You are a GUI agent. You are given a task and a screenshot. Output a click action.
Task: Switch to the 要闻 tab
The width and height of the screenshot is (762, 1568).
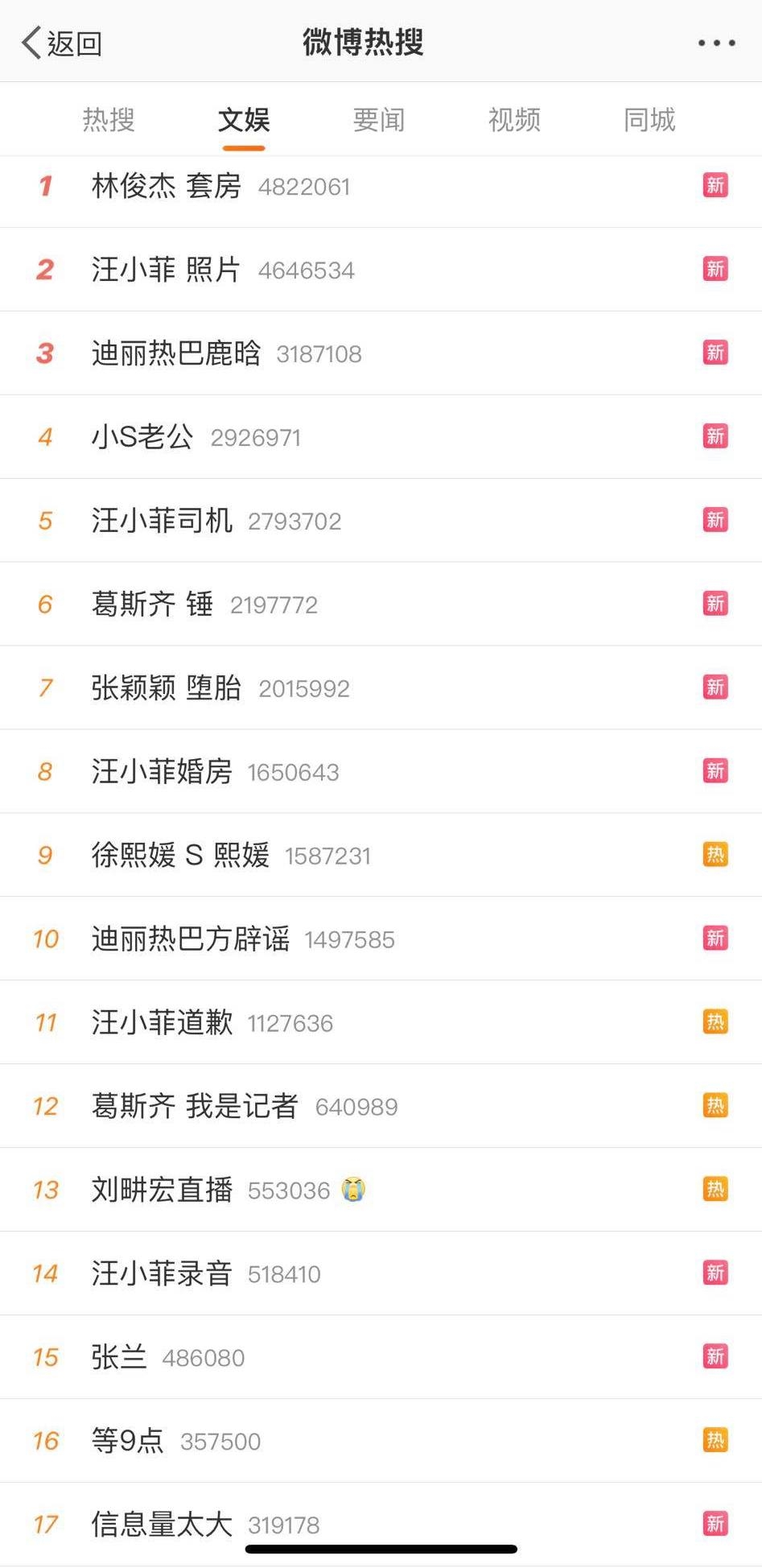(379, 120)
